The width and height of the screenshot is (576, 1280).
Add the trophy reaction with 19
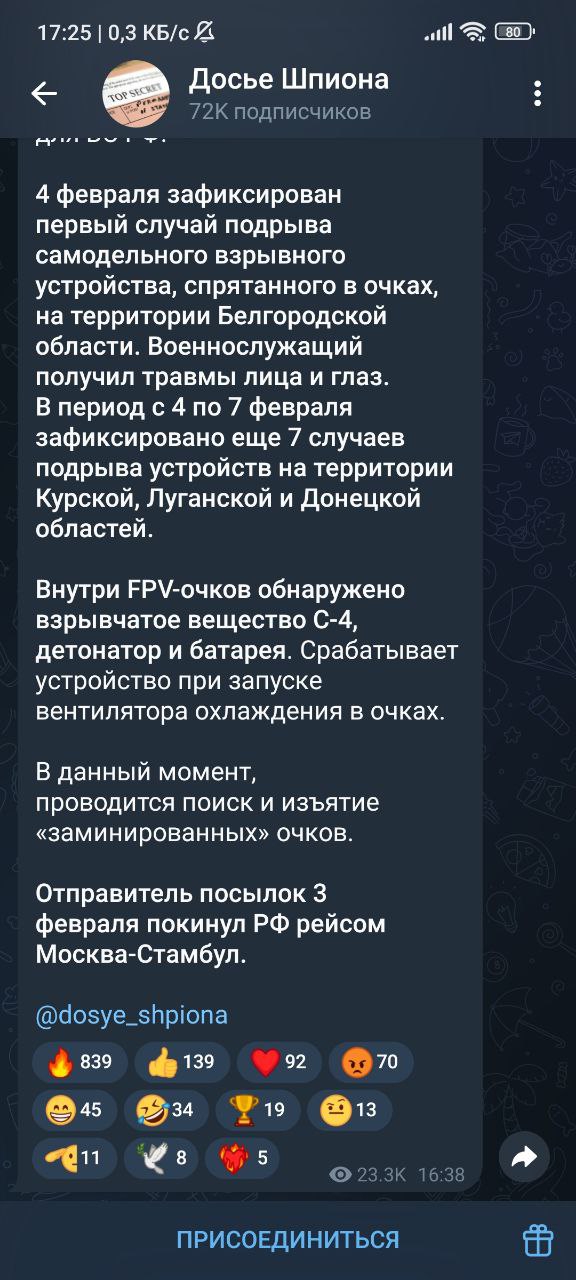point(258,1110)
